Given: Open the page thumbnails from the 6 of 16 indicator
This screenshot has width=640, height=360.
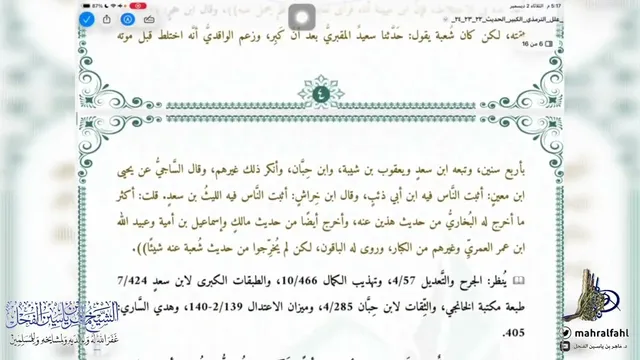Looking at the screenshot, I should pyautogui.click(x=537, y=44).
